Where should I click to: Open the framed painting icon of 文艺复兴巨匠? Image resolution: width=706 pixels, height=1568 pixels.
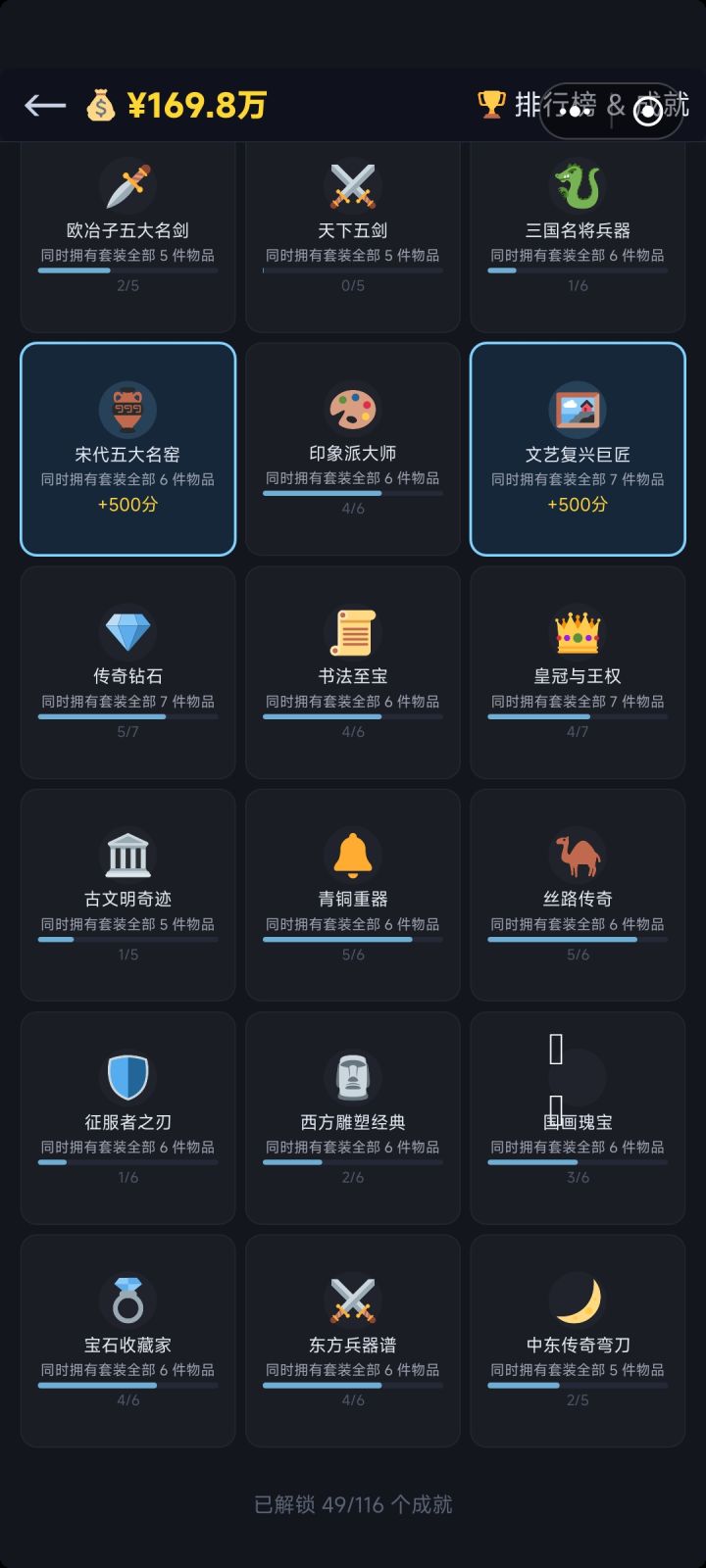click(577, 410)
